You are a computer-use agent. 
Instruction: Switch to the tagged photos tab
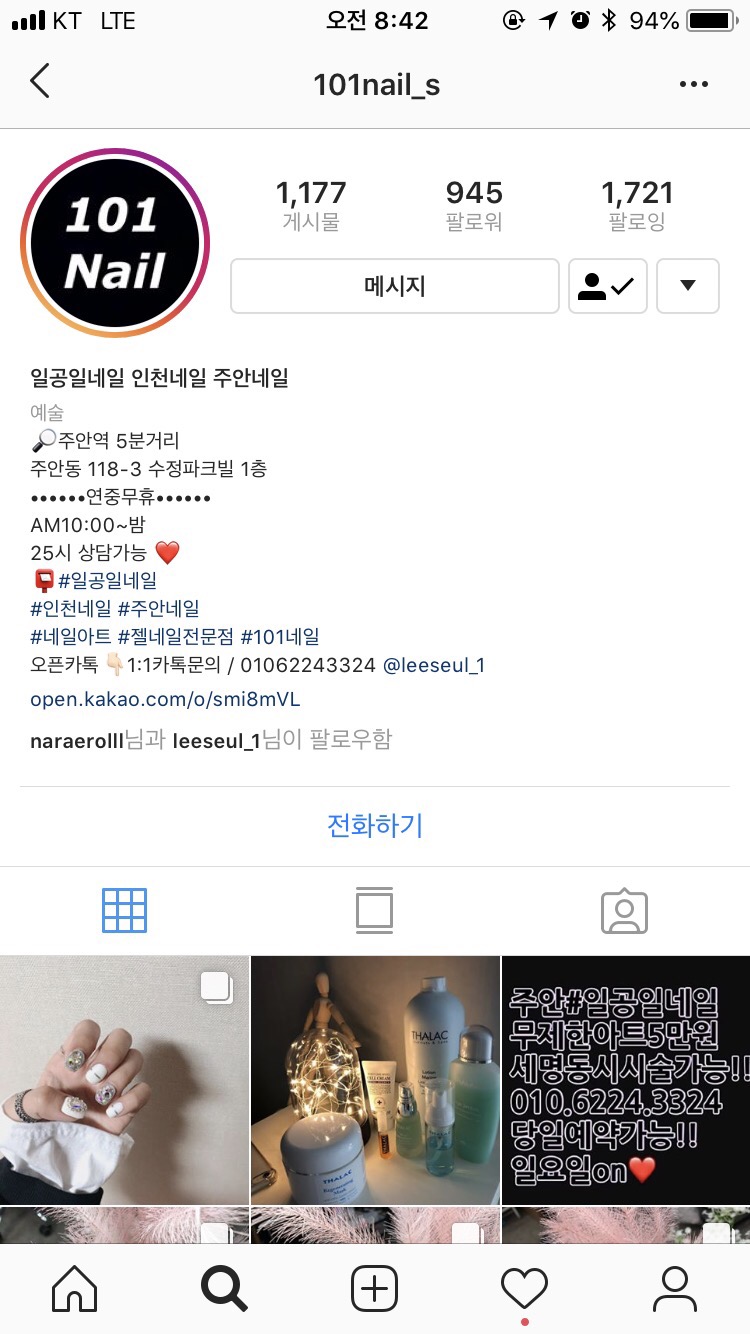[x=624, y=910]
